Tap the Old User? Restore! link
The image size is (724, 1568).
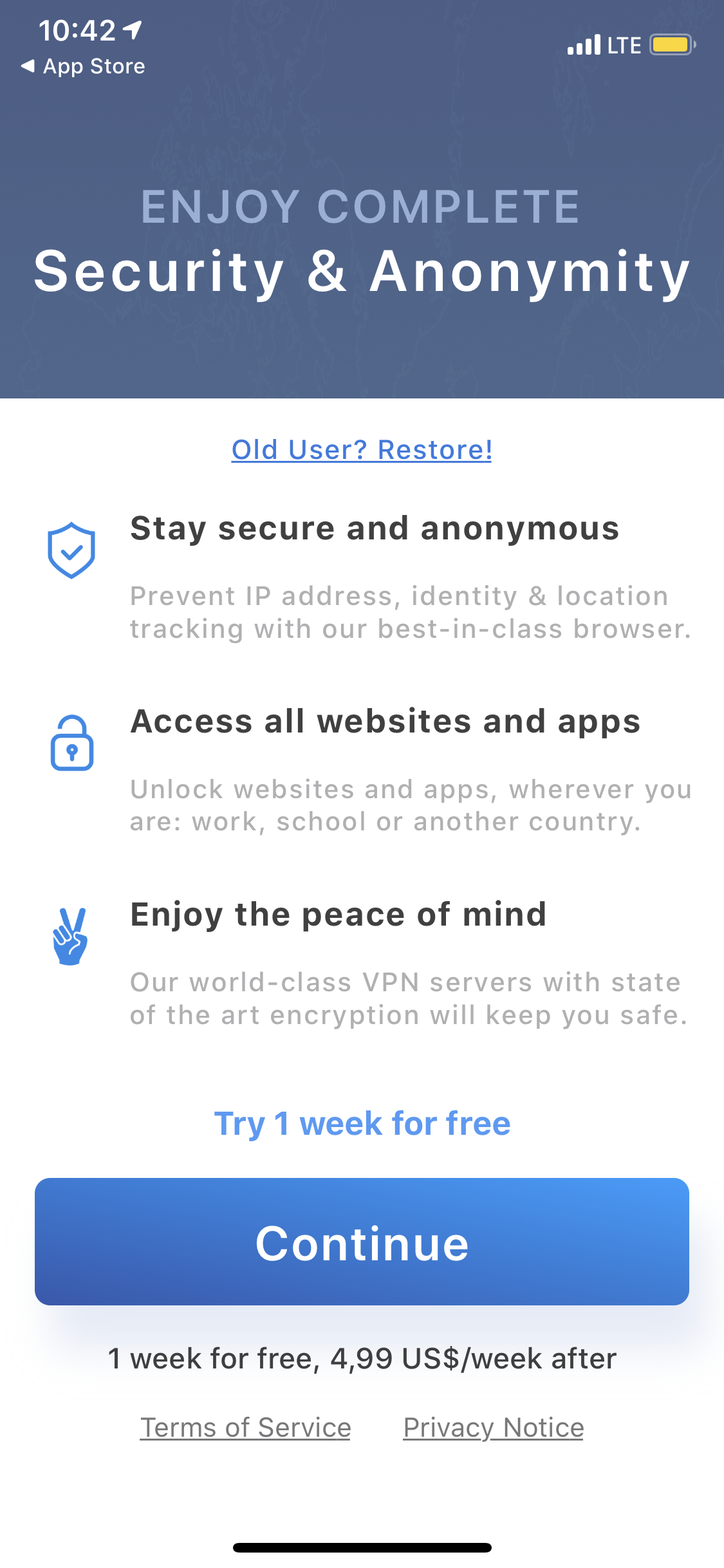pos(362,450)
